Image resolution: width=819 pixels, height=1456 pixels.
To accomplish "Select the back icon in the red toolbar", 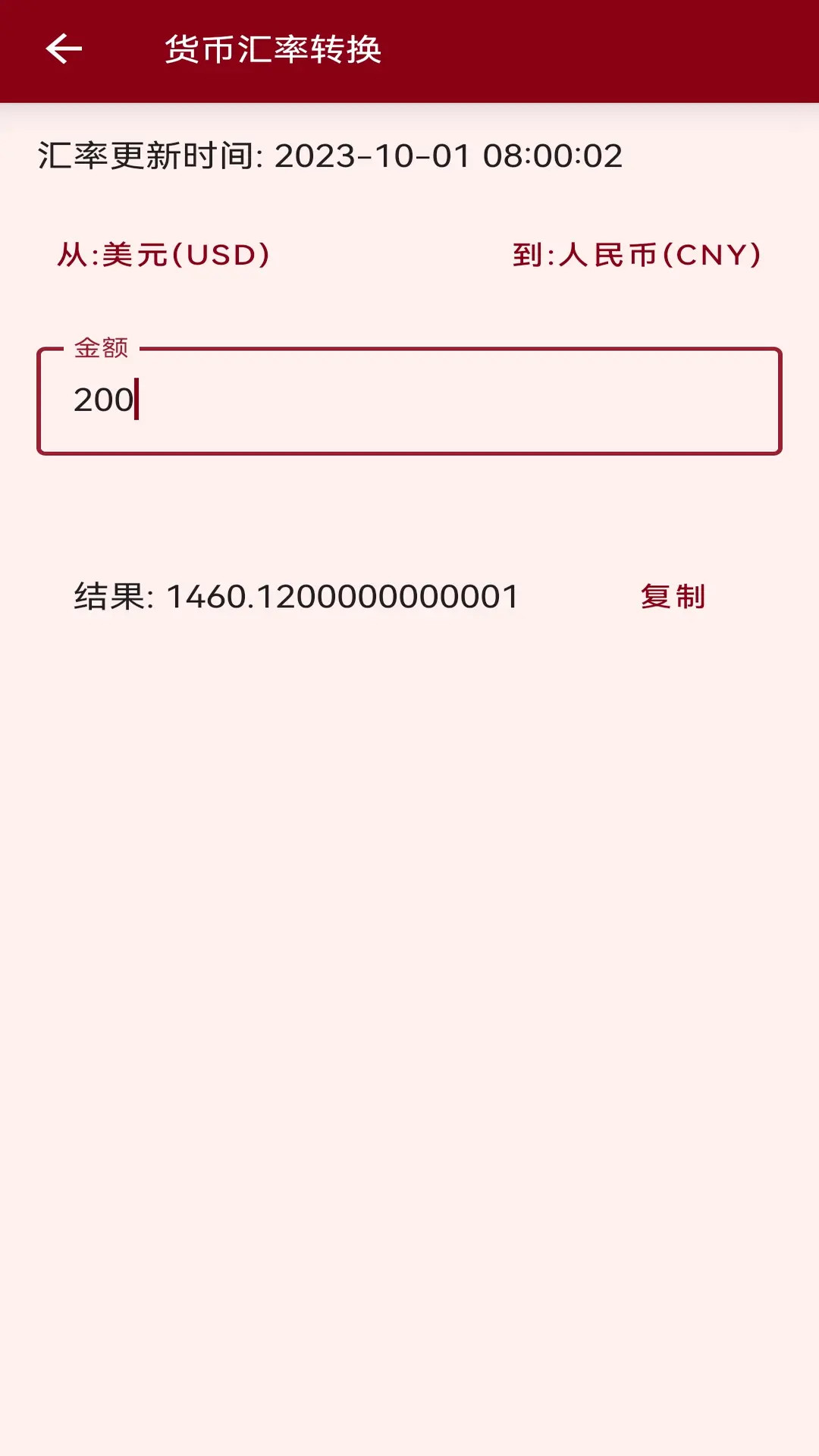I will click(63, 48).
